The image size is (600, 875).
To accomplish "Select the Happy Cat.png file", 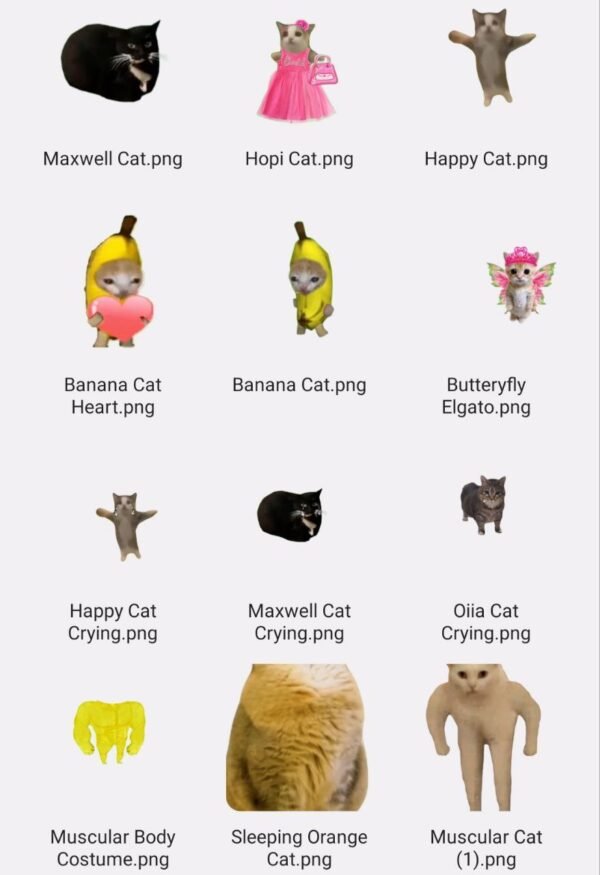I will tap(487, 58).
